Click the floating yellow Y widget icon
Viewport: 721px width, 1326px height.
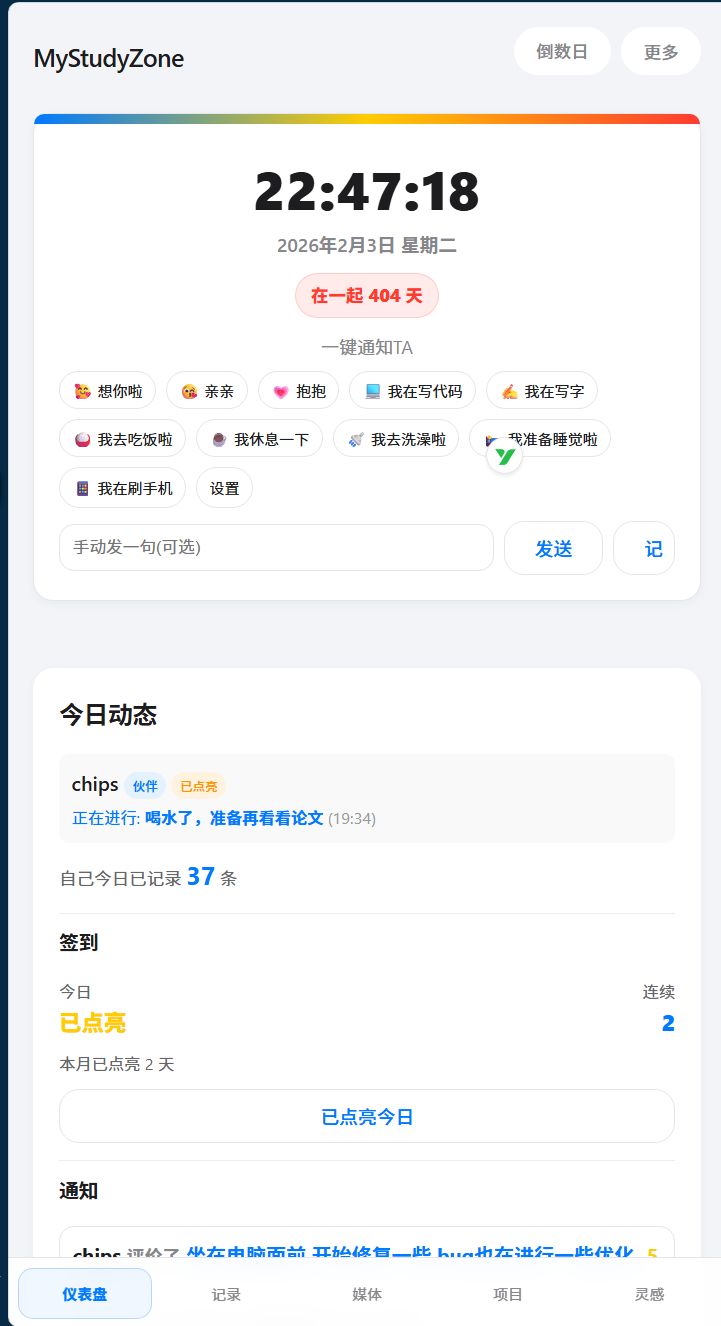[x=505, y=455]
